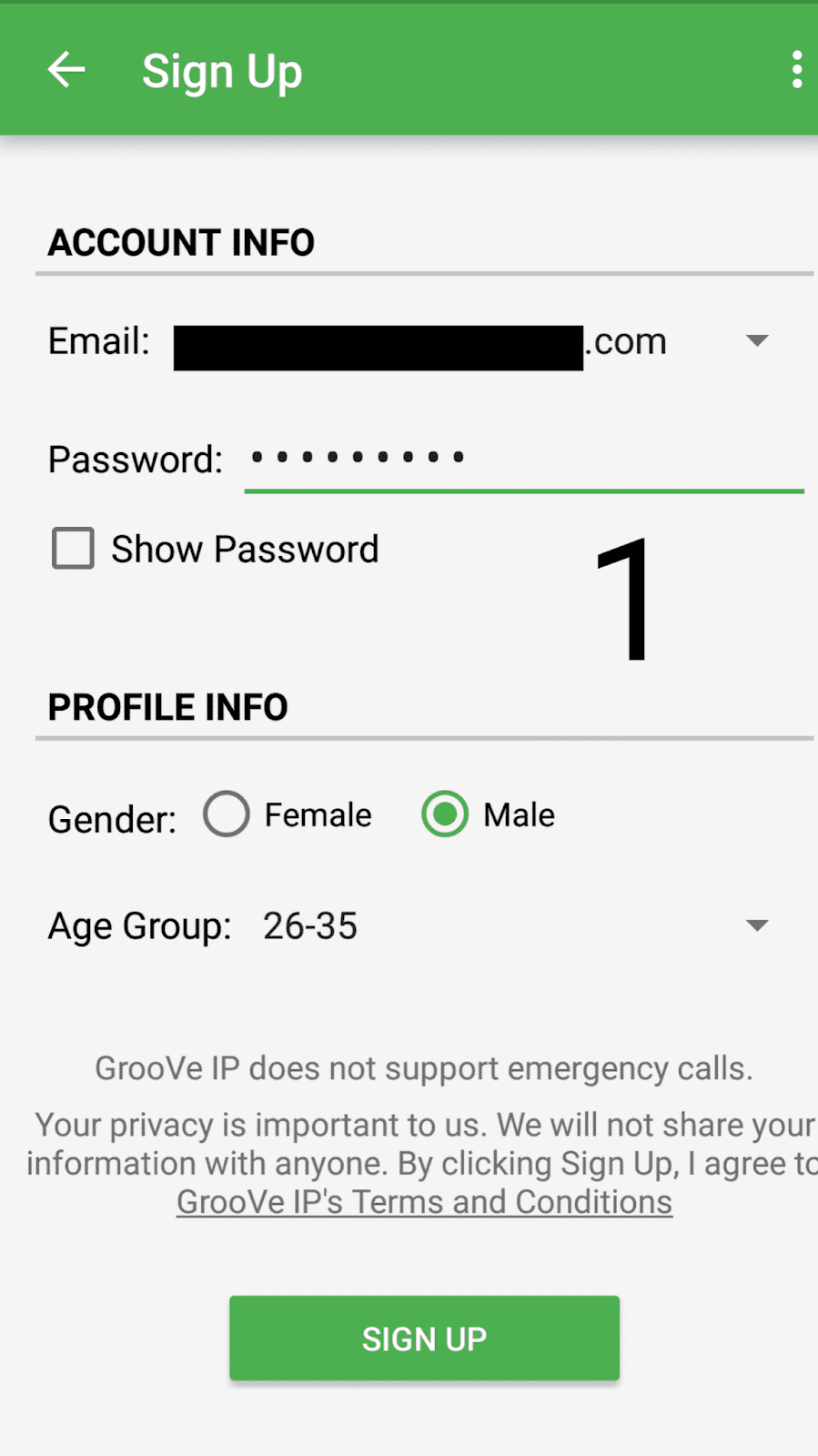This screenshot has height=1456, width=818.
Task: Select Male as gender
Action: 445,814
